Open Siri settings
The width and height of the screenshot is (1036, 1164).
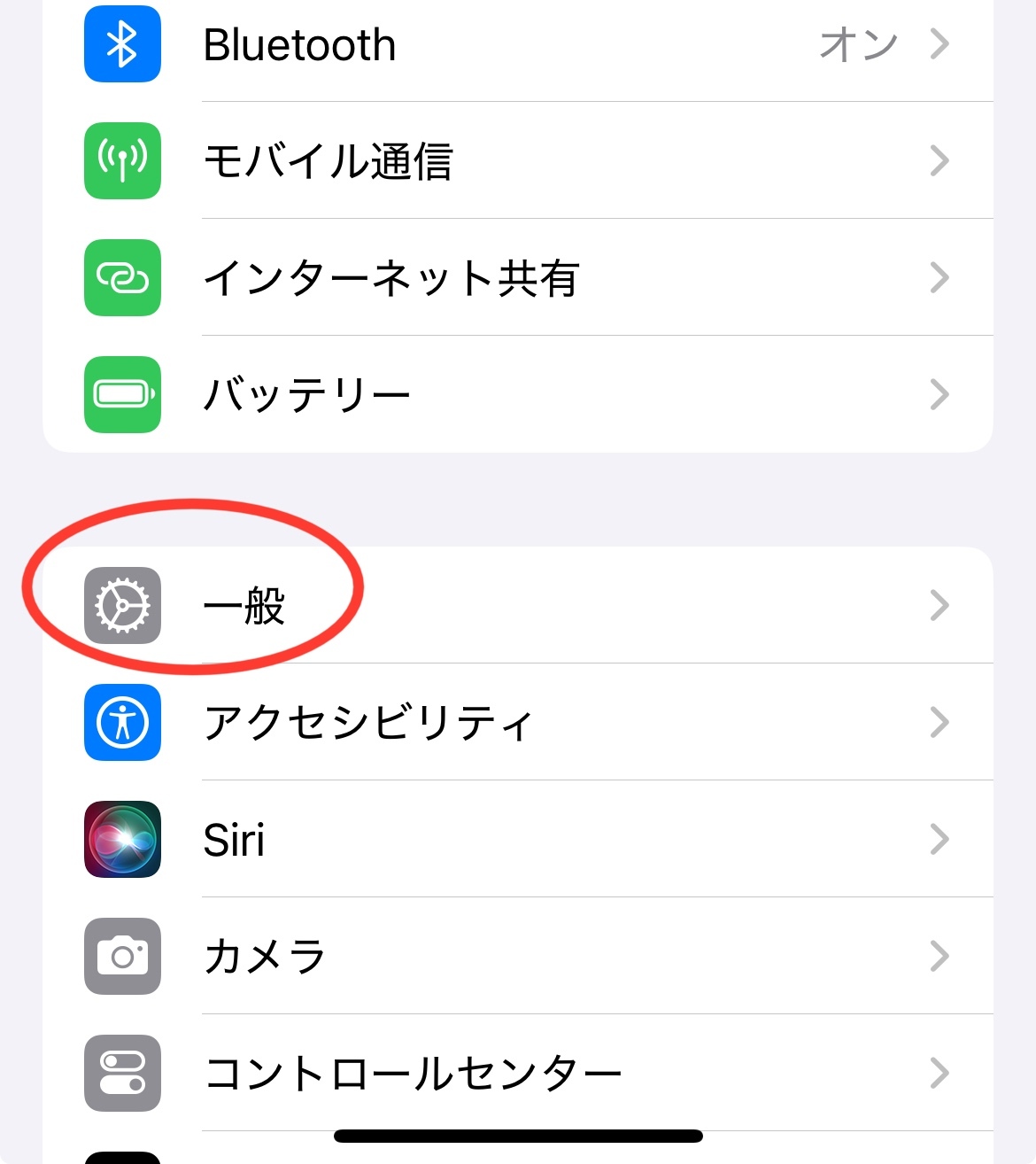click(518, 839)
